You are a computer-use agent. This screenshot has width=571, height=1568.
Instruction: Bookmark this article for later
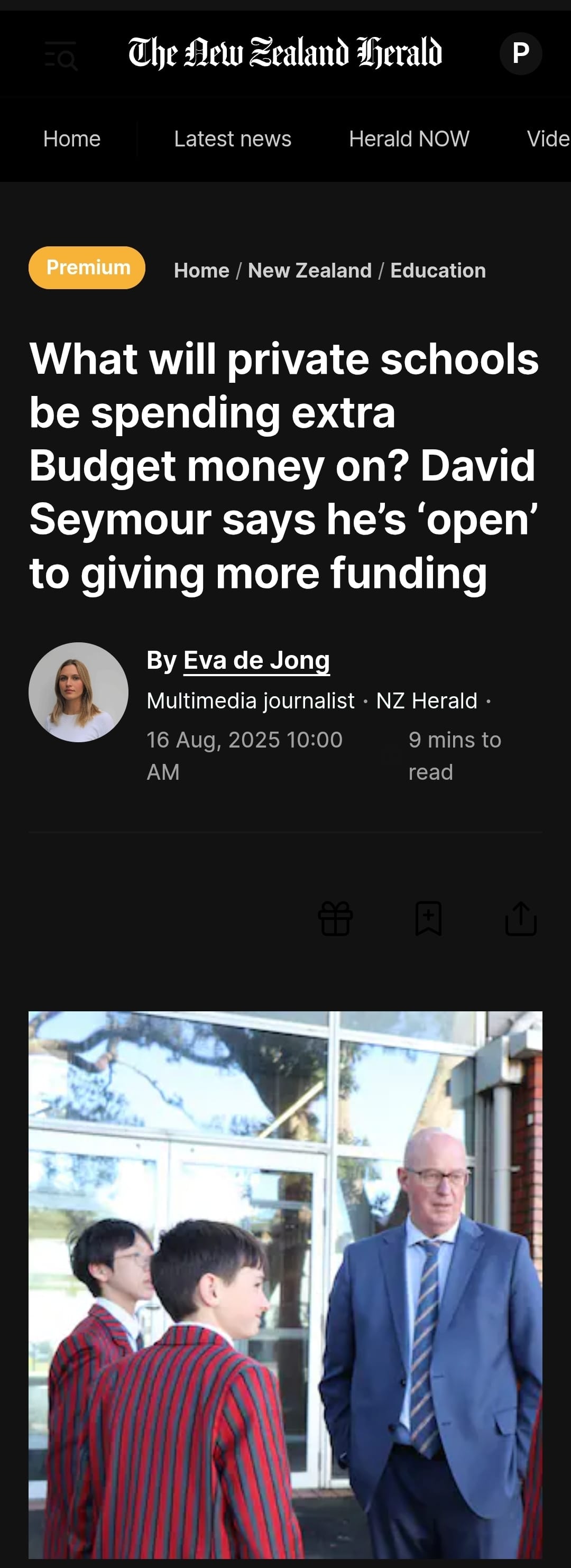(x=429, y=918)
